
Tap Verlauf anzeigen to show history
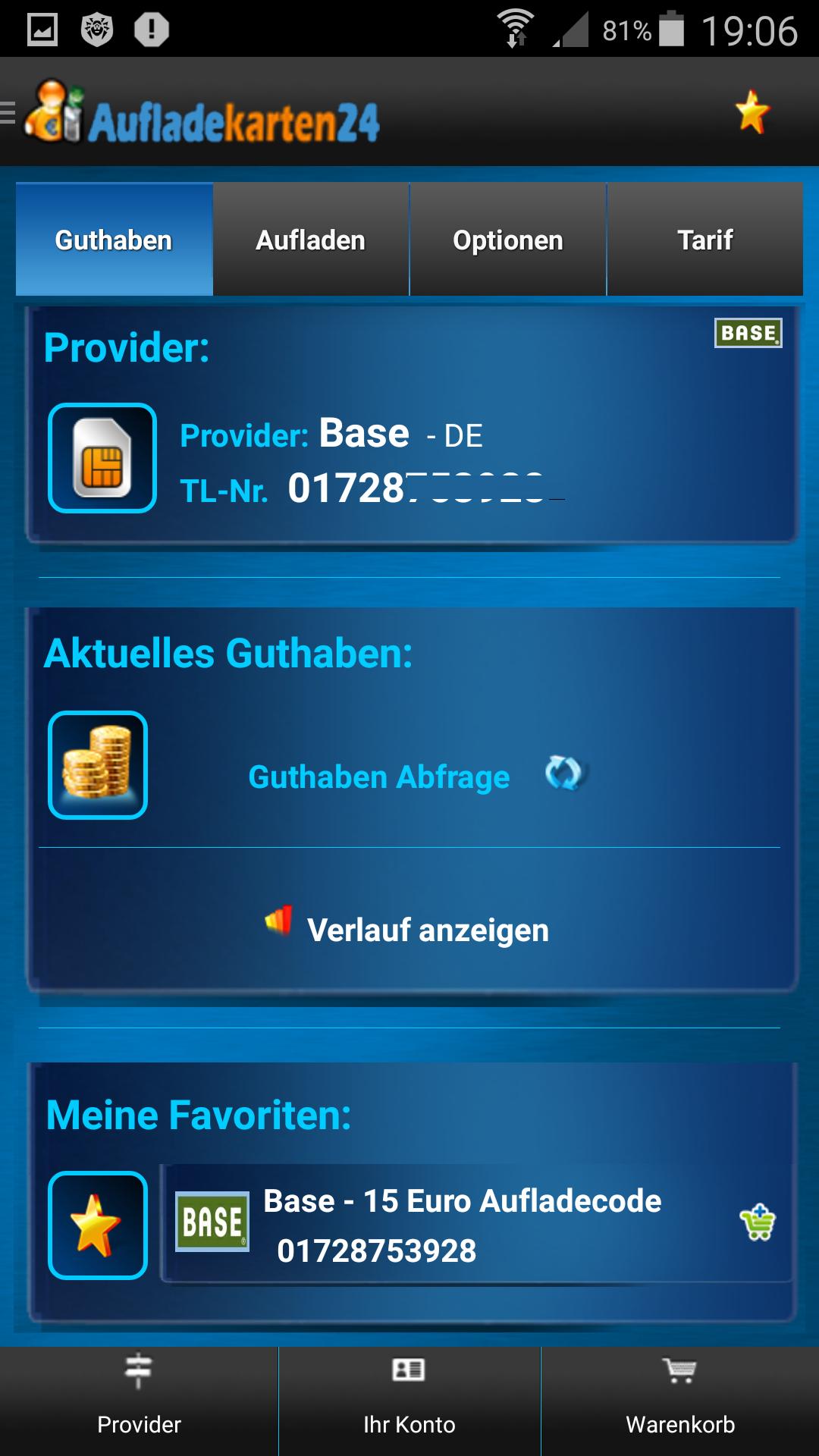point(428,928)
